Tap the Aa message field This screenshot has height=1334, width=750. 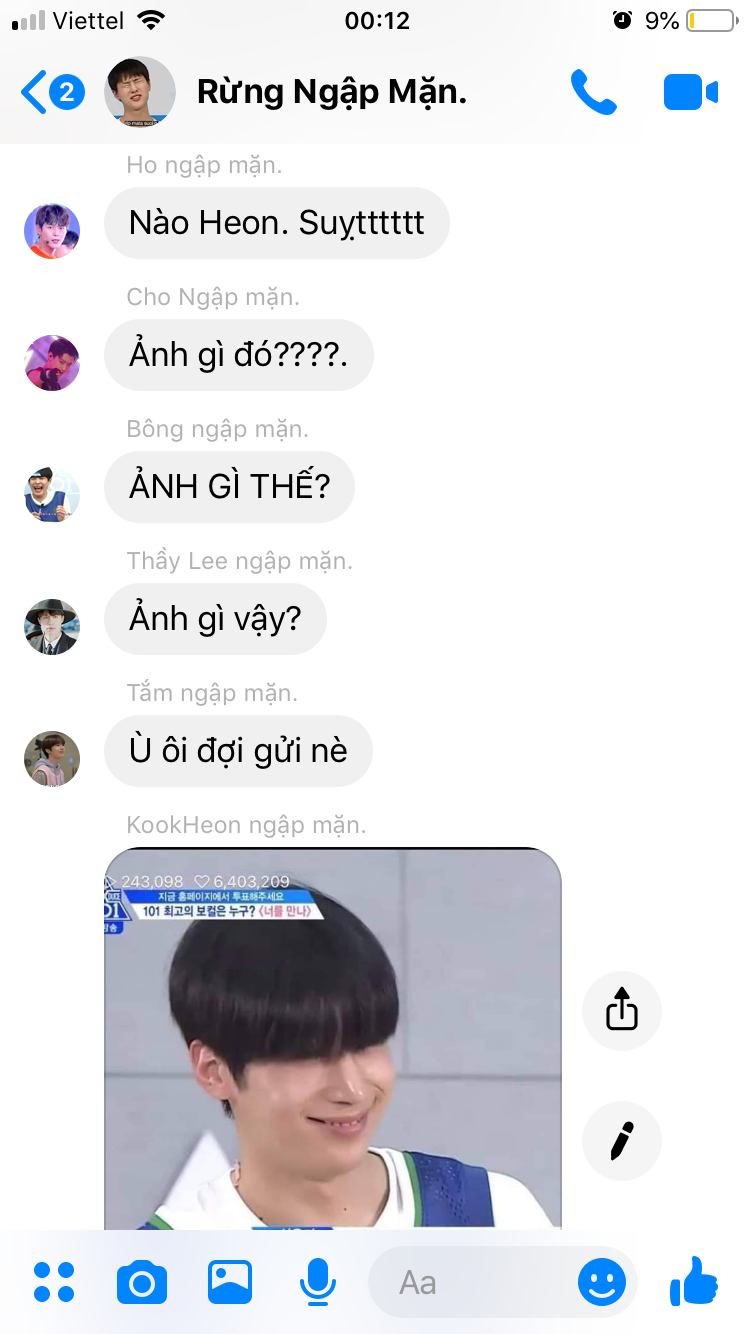(470, 1282)
